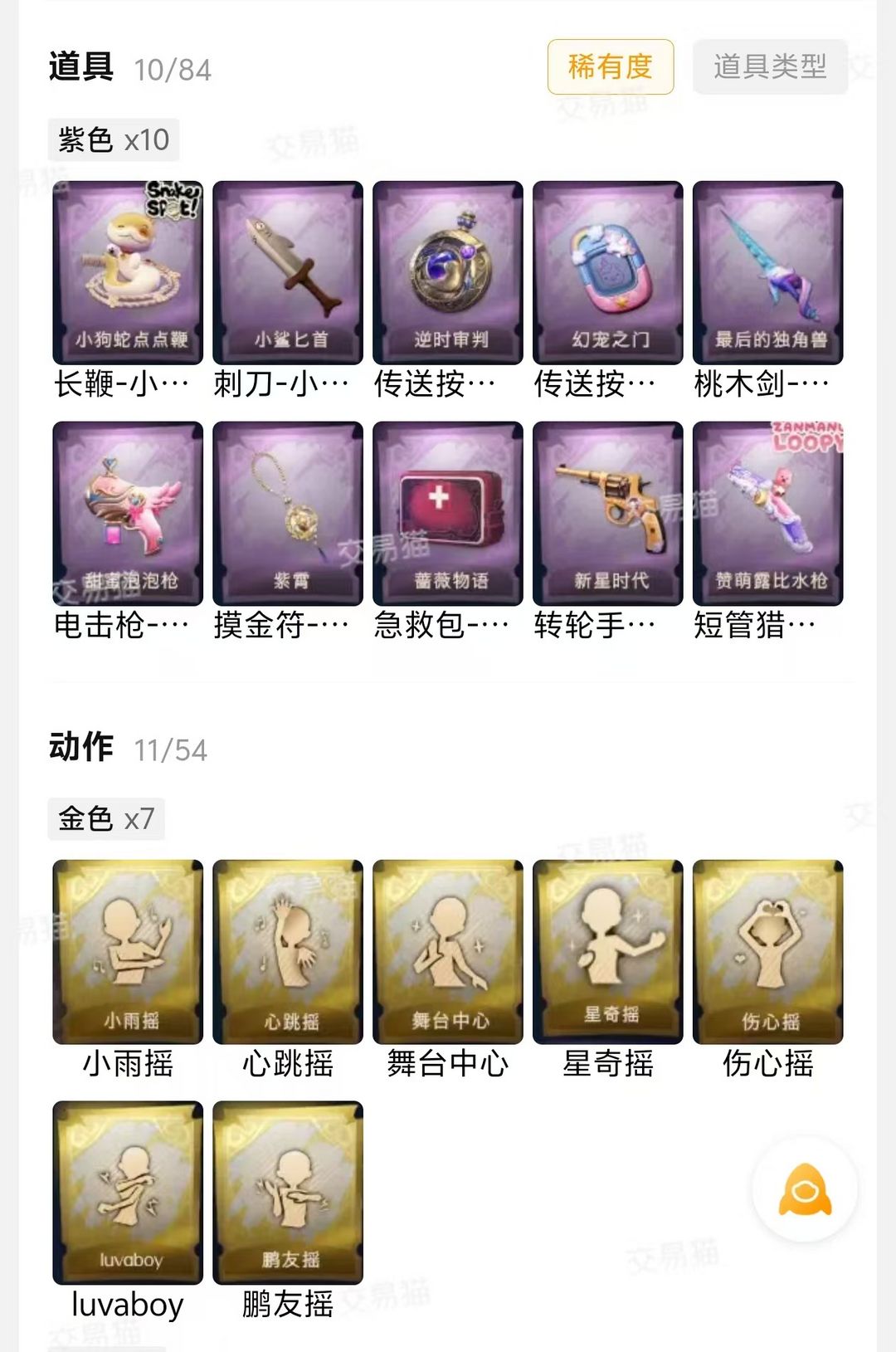Viewport: 896px width, 1352px height.
Task: View the 小鲨匕首 dagger item
Action: pos(288,272)
